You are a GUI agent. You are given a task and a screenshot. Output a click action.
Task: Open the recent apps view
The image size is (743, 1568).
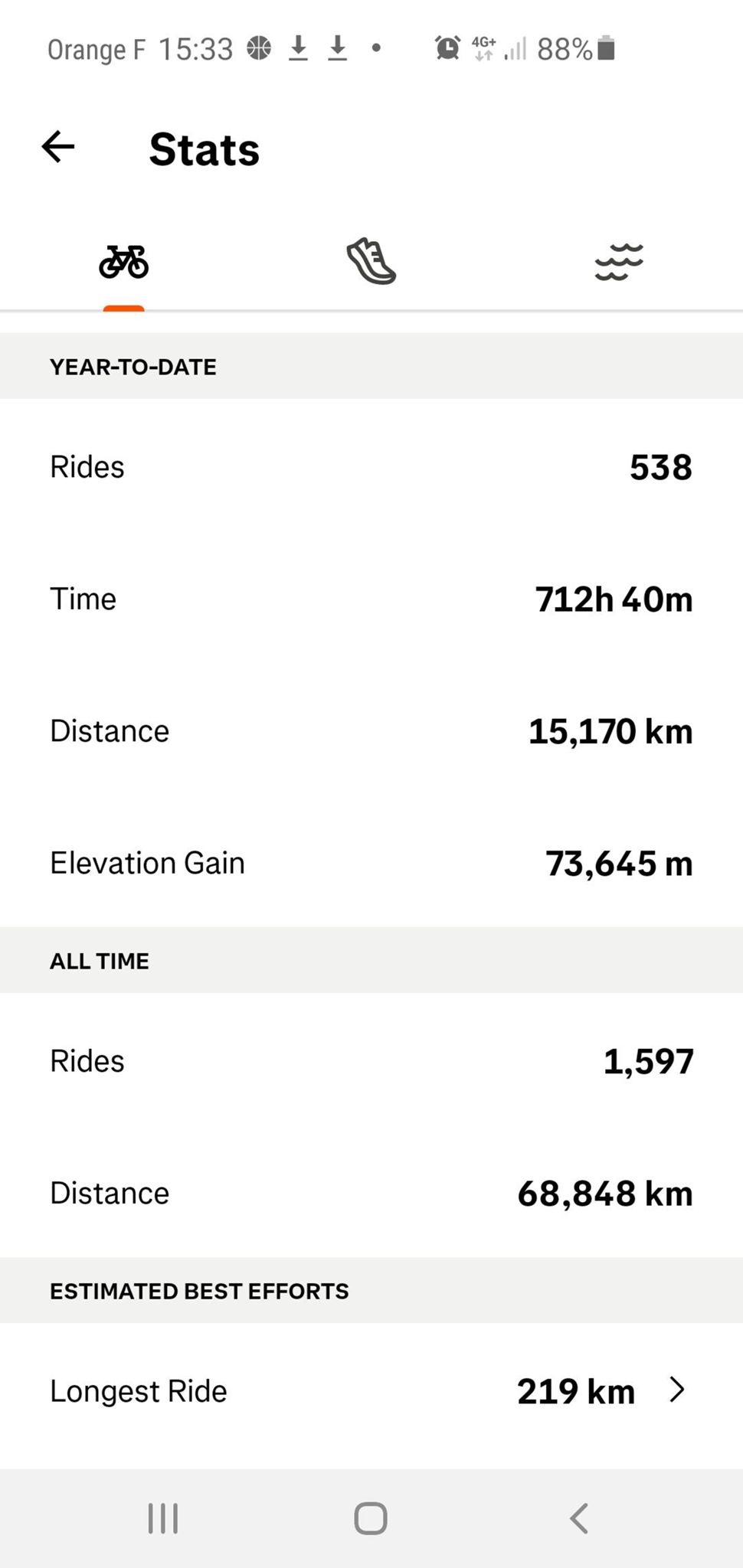click(x=163, y=1518)
